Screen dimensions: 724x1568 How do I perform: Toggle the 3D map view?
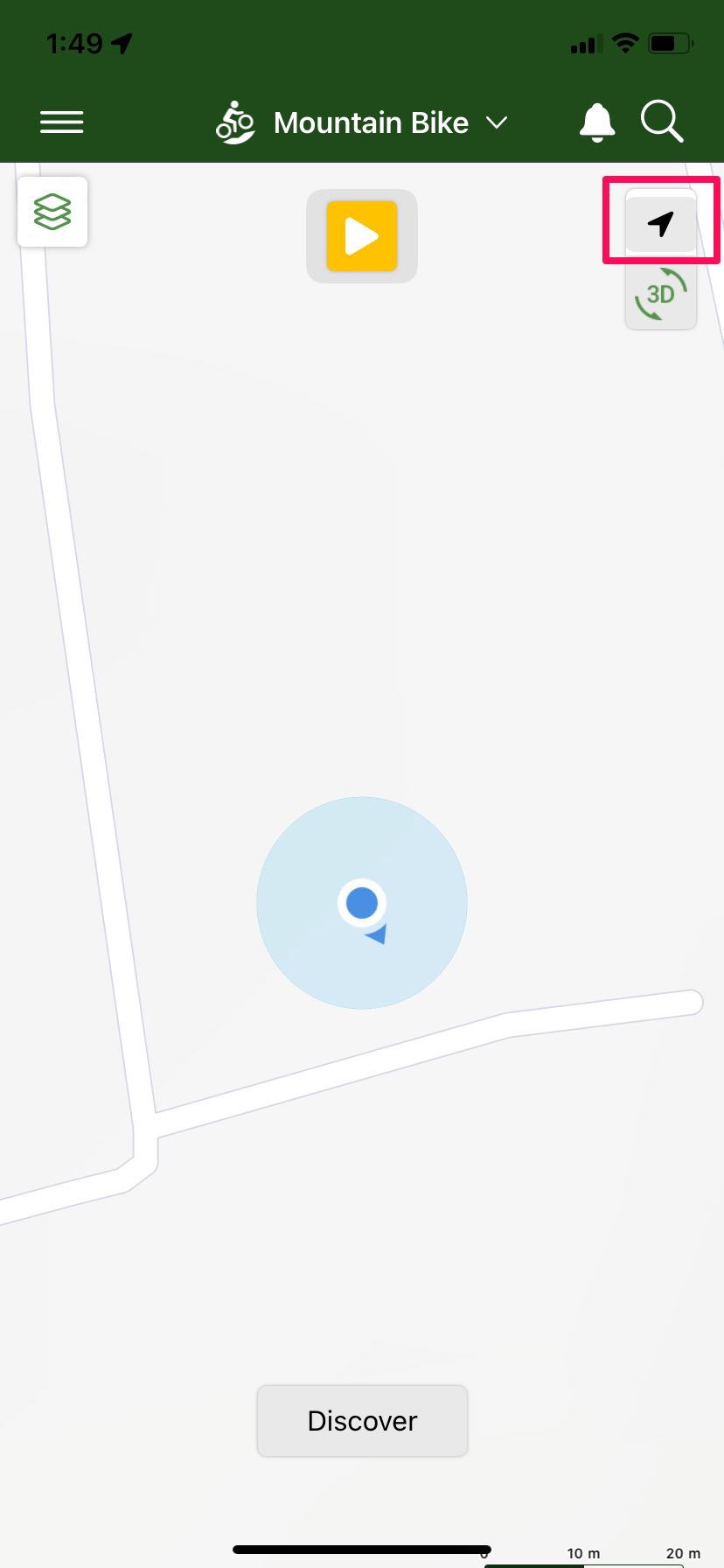coord(661,294)
